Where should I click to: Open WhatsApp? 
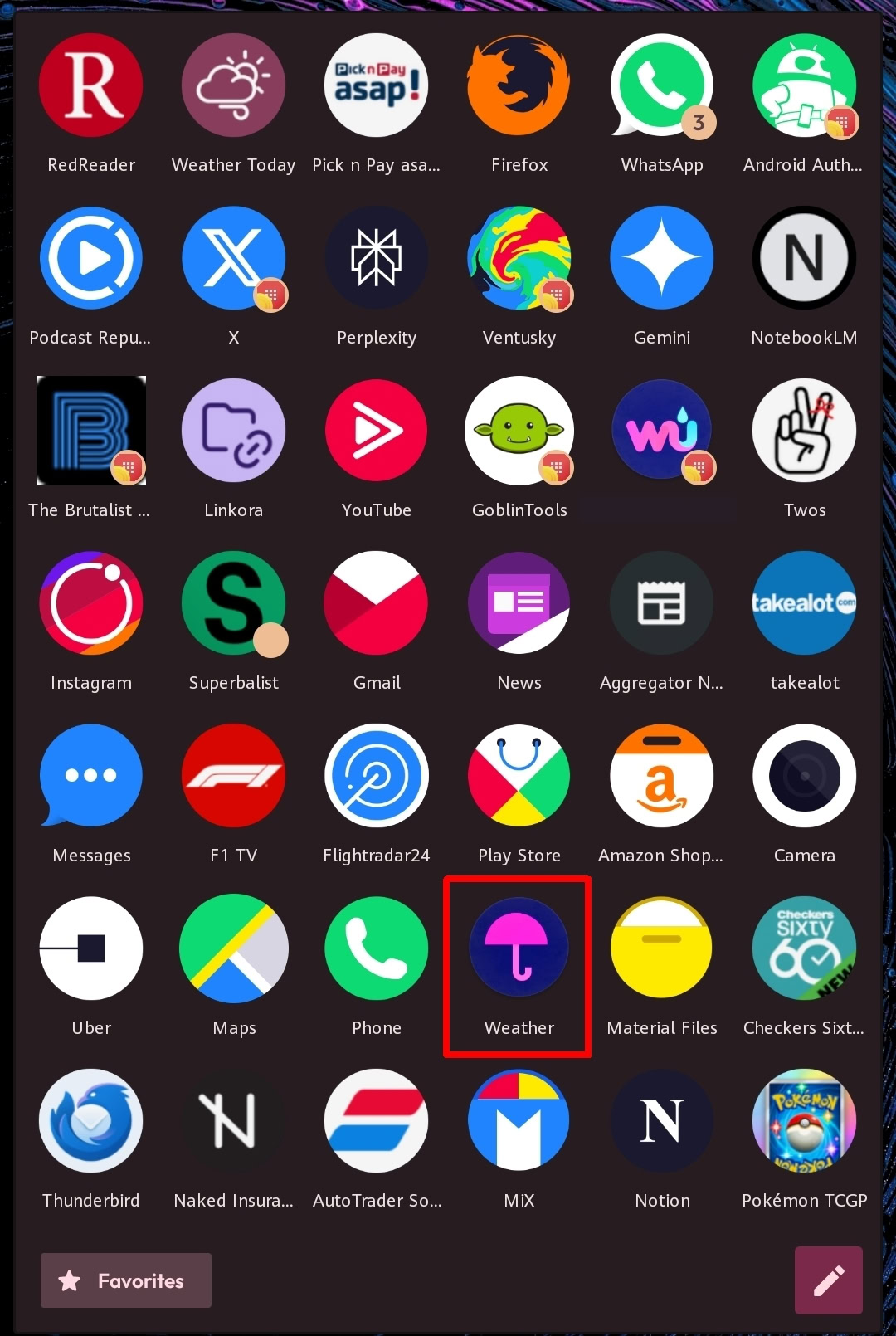661,85
